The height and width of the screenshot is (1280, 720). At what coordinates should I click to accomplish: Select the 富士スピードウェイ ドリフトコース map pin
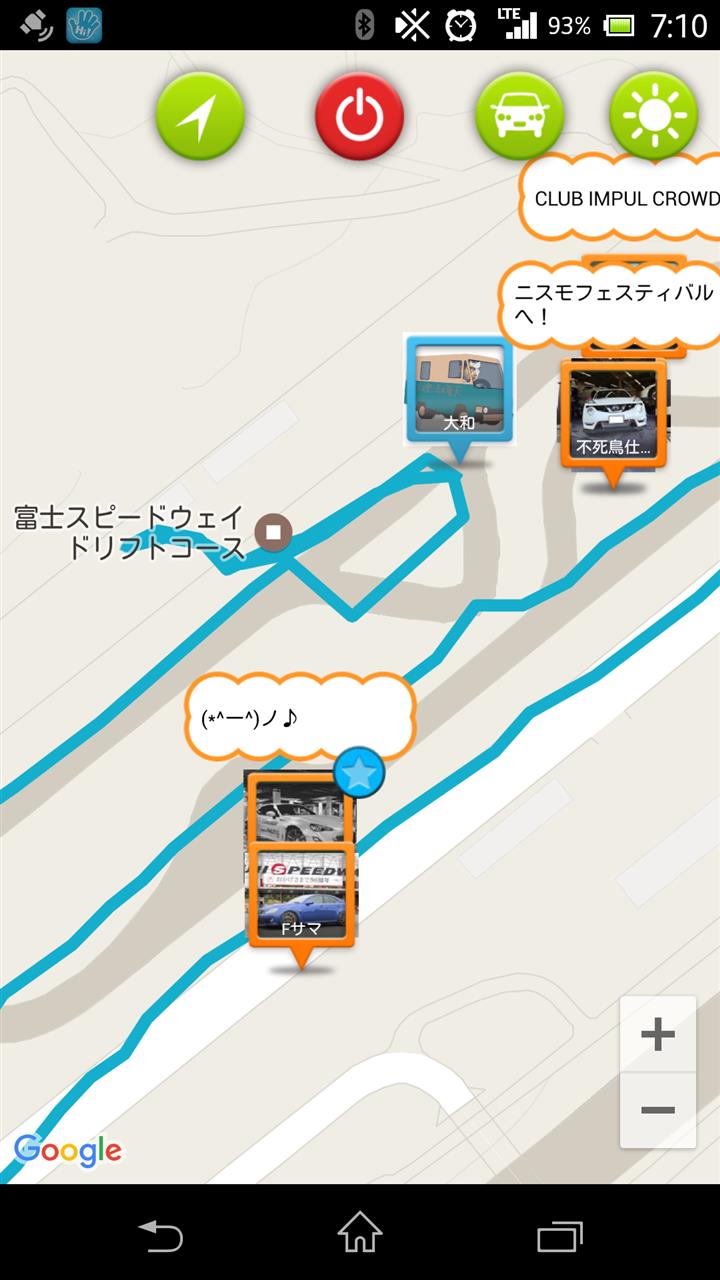272,532
